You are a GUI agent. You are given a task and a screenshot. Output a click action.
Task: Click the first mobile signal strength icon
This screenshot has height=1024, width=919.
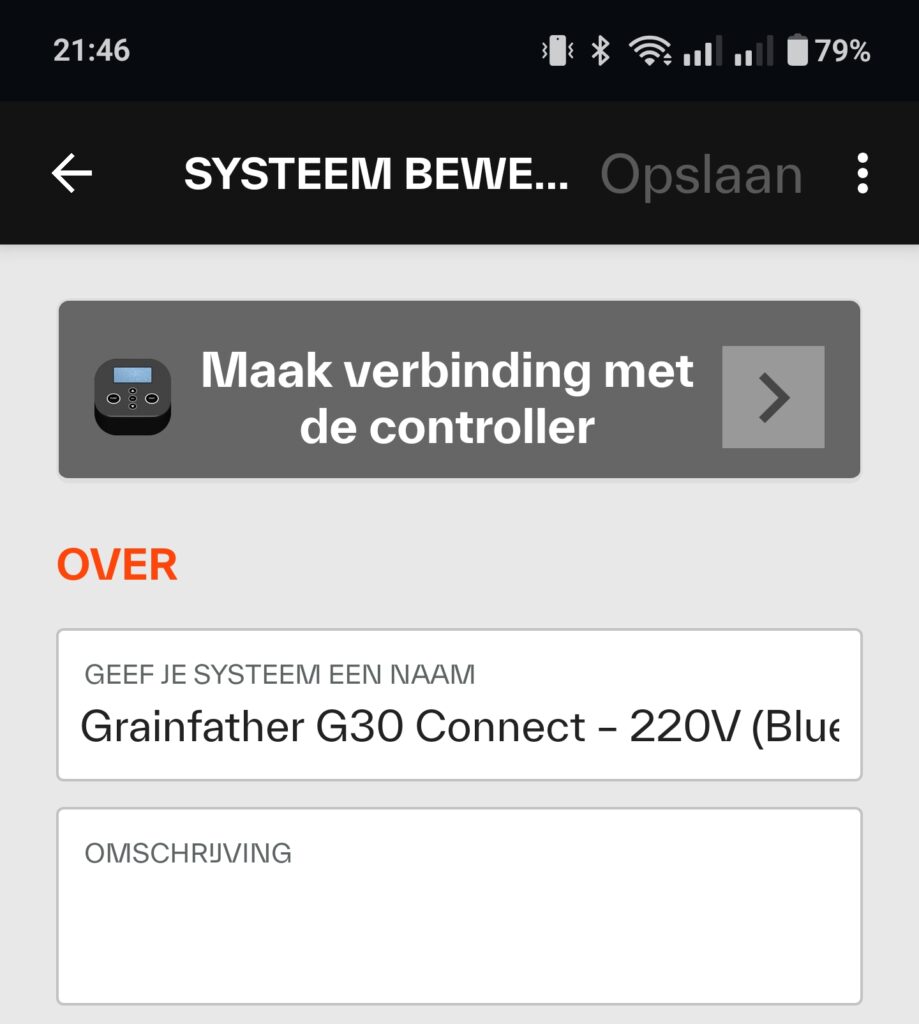point(700,50)
